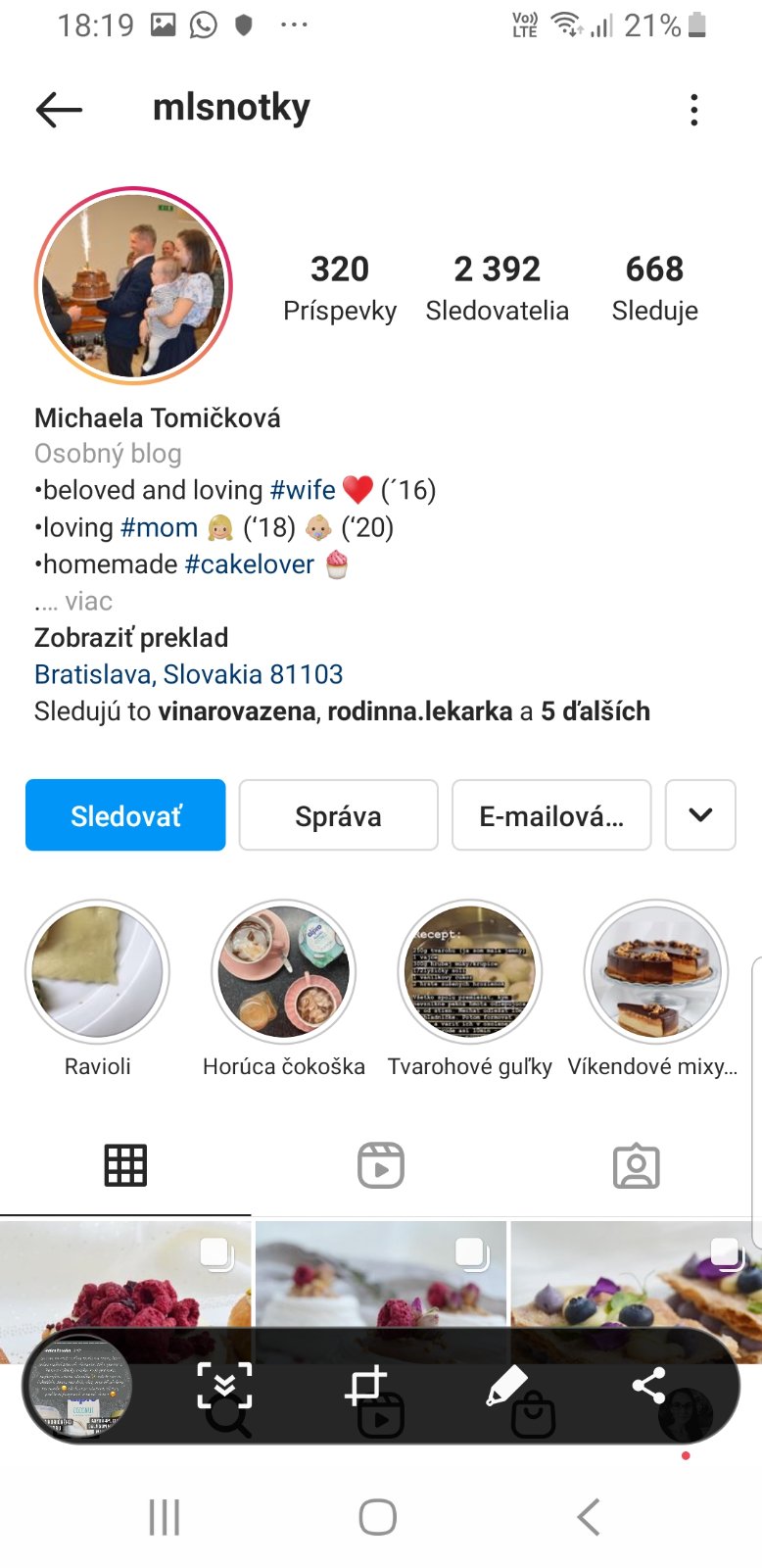Tap the E-mailová contact button
This screenshot has height=1568, width=762.
550,815
